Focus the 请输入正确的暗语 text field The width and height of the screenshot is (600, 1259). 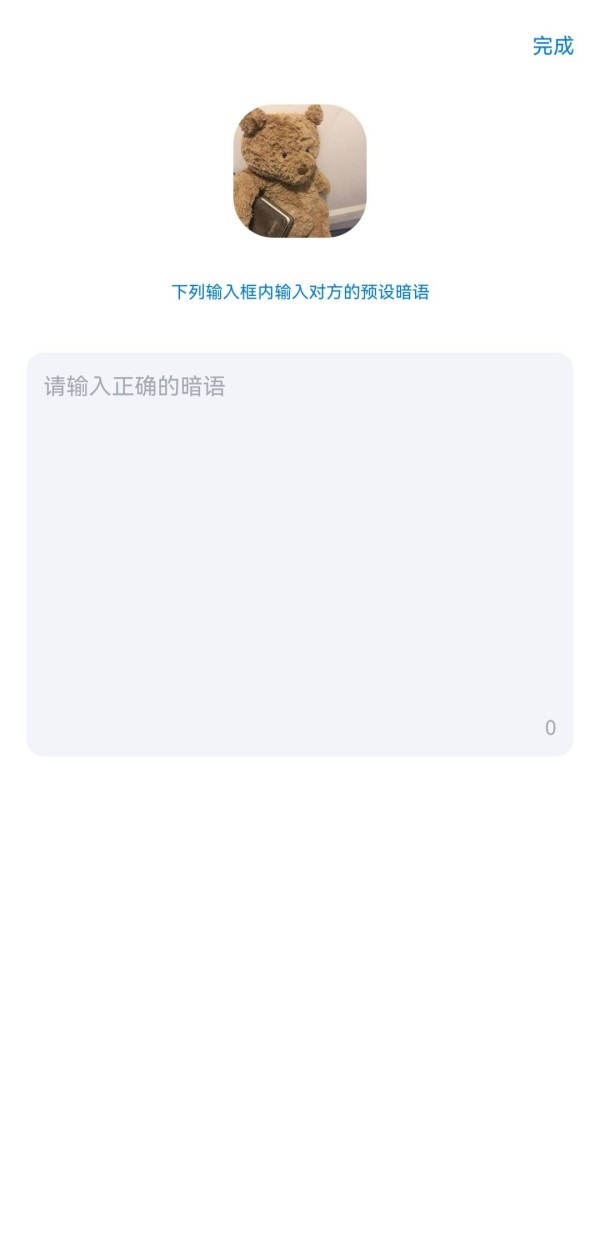(300, 554)
